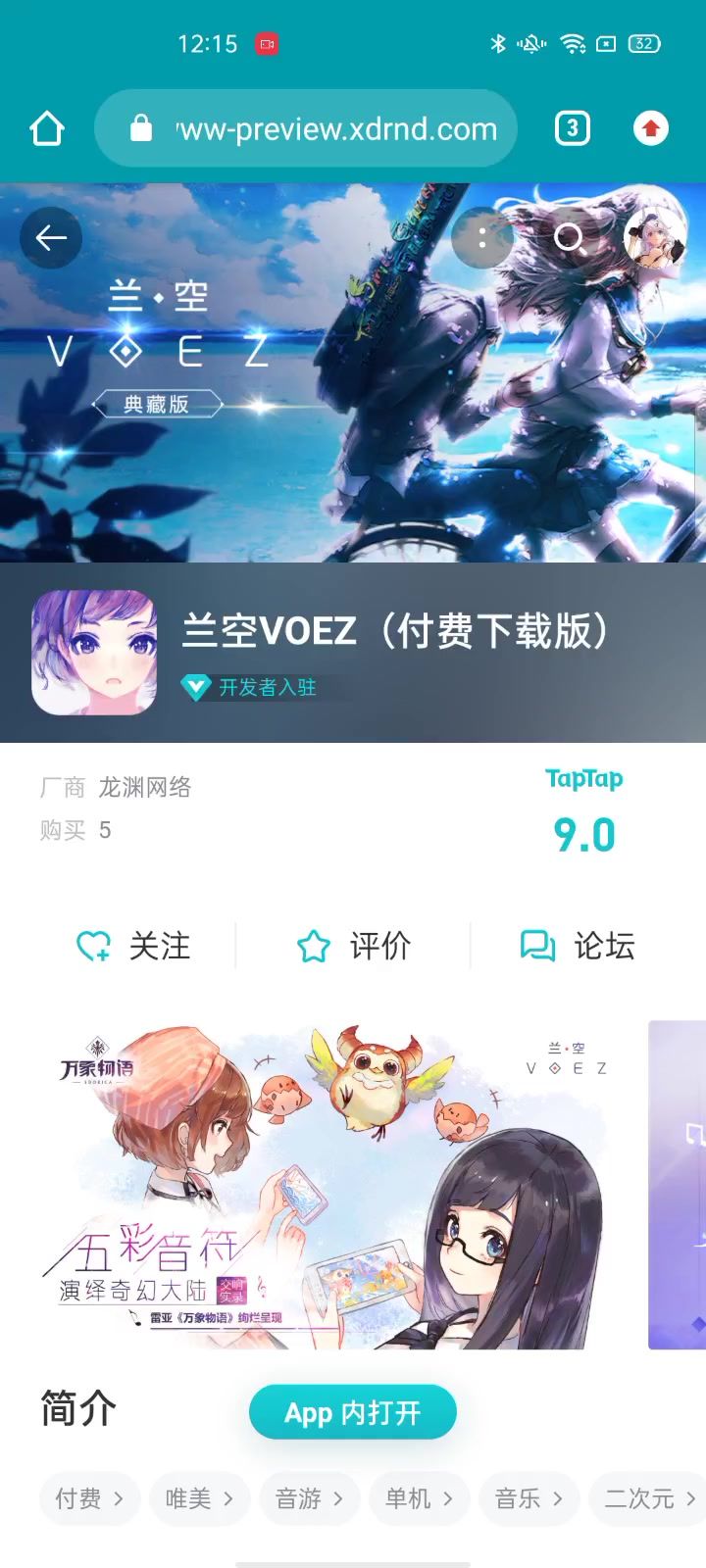The width and height of the screenshot is (706, 1568).
Task: Go back from the VOEZ page
Action: (51, 237)
